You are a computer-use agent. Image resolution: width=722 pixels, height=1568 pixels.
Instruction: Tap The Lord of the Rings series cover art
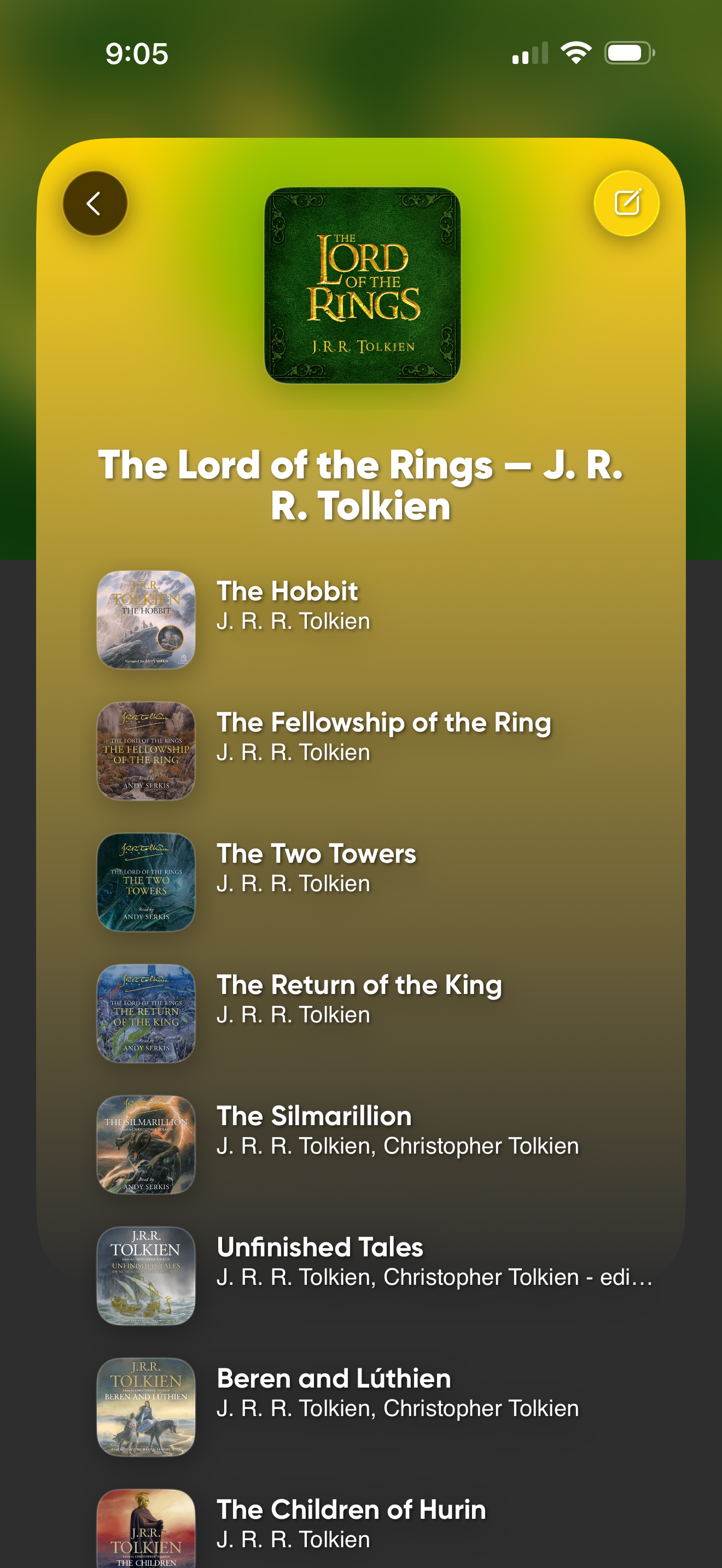361,284
